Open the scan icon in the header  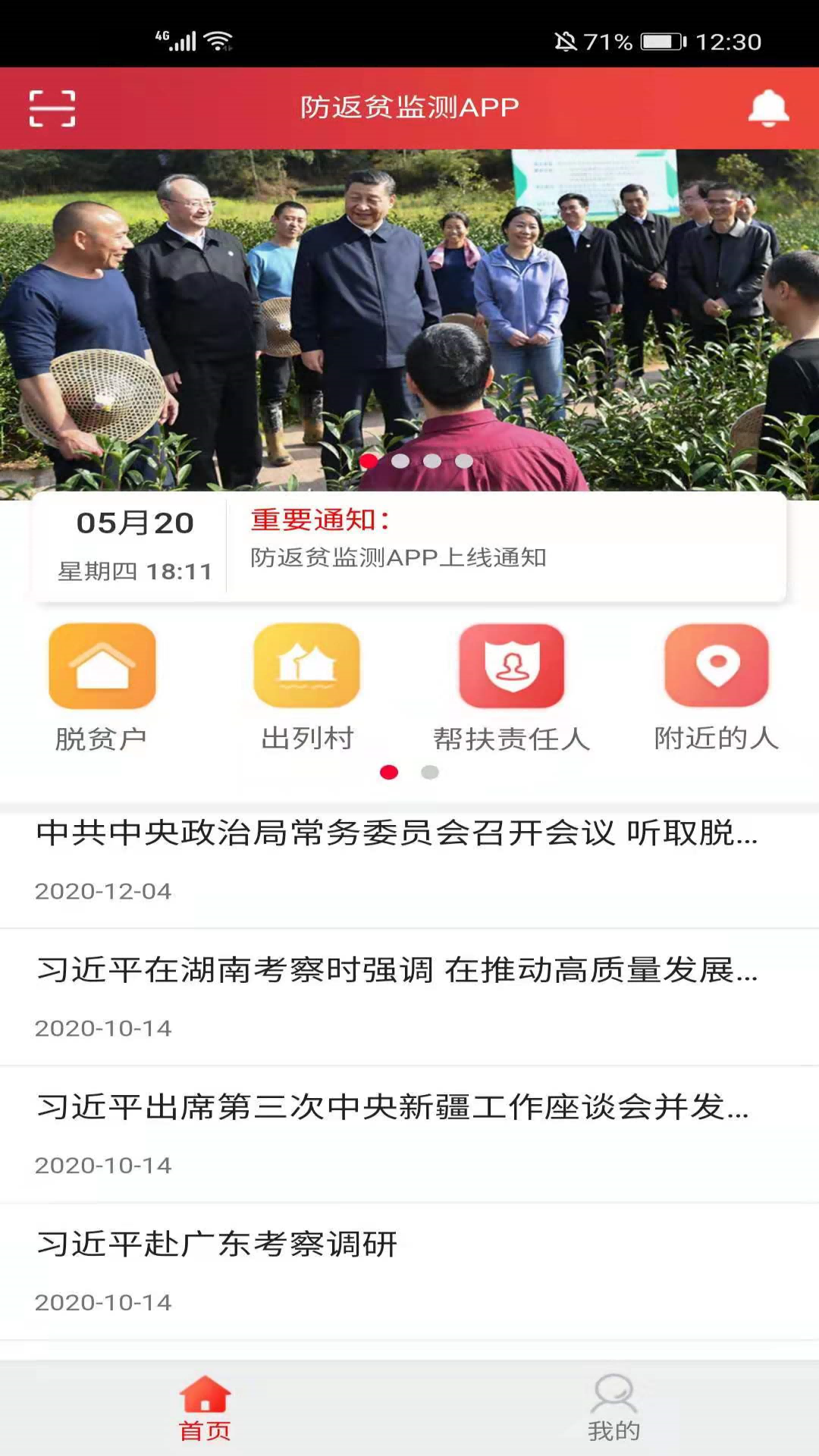click(52, 108)
